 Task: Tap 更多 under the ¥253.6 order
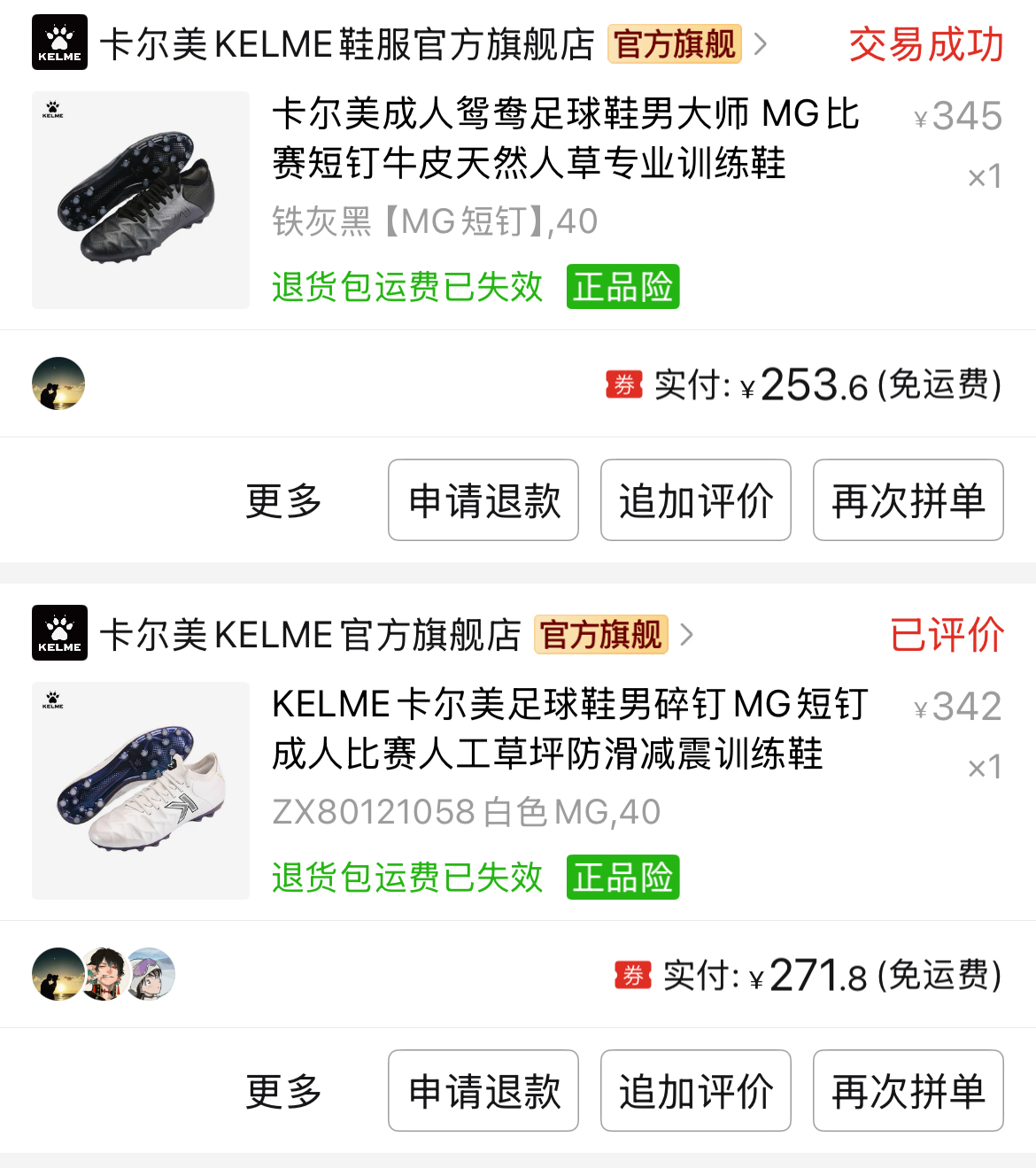pyautogui.click(x=283, y=500)
